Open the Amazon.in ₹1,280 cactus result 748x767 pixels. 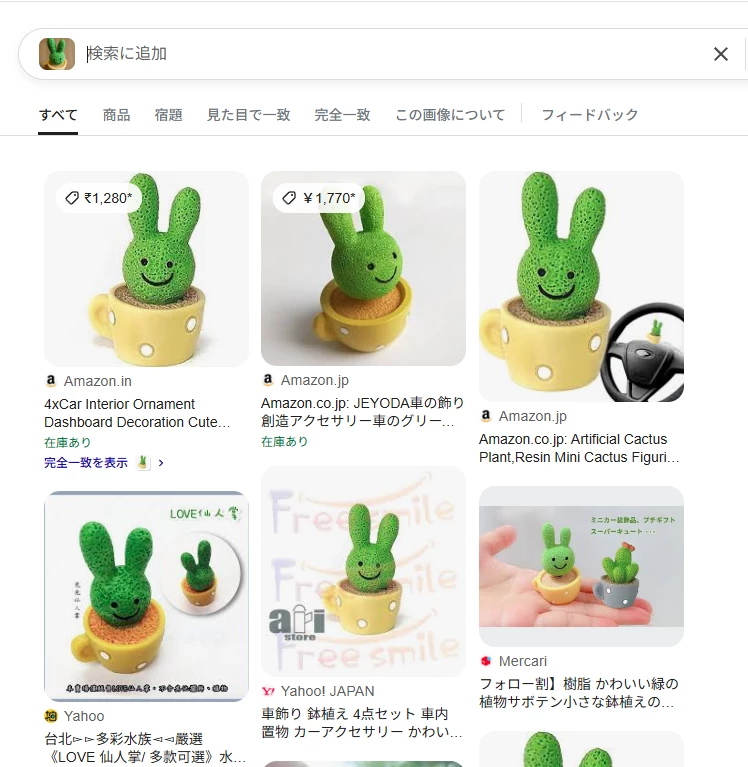point(146,268)
